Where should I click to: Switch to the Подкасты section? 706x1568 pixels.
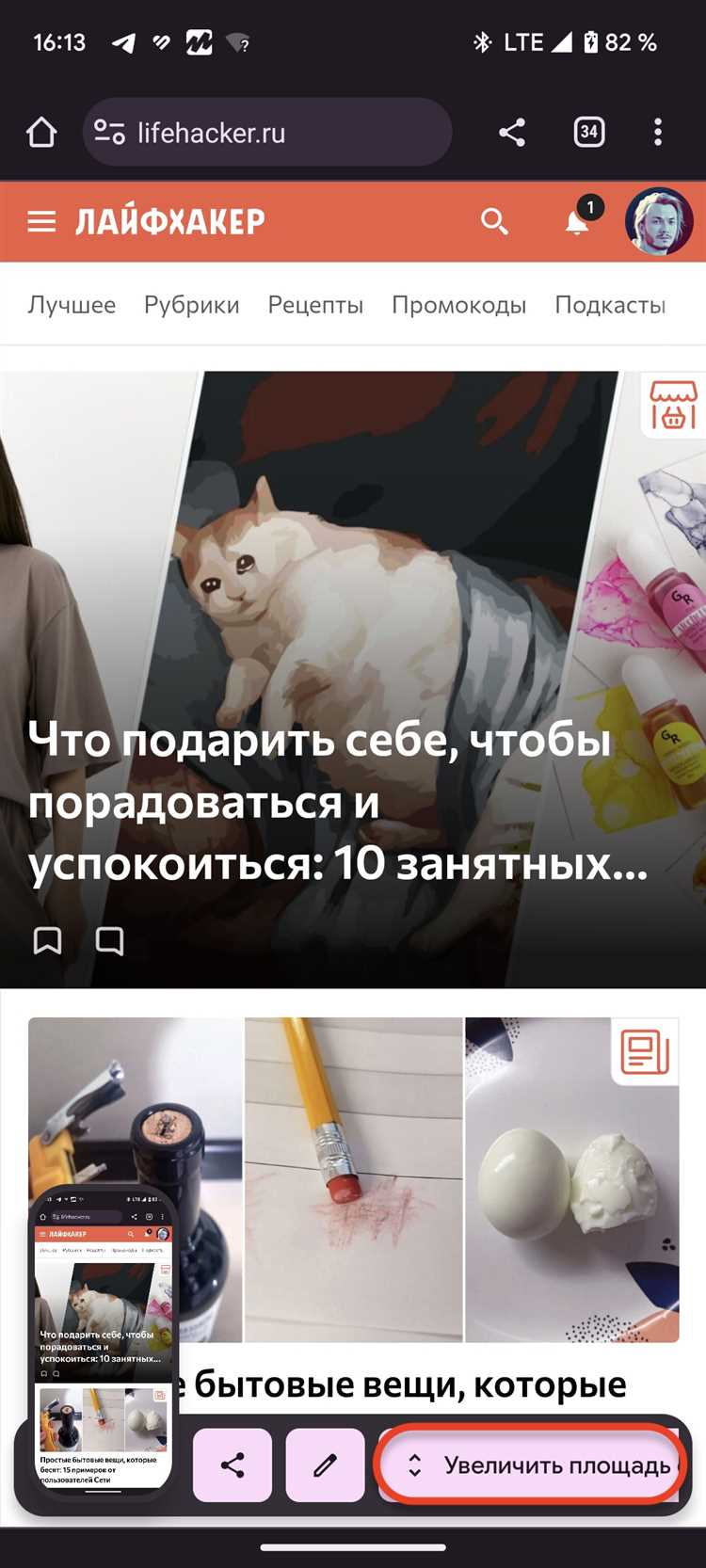click(610, 305)
